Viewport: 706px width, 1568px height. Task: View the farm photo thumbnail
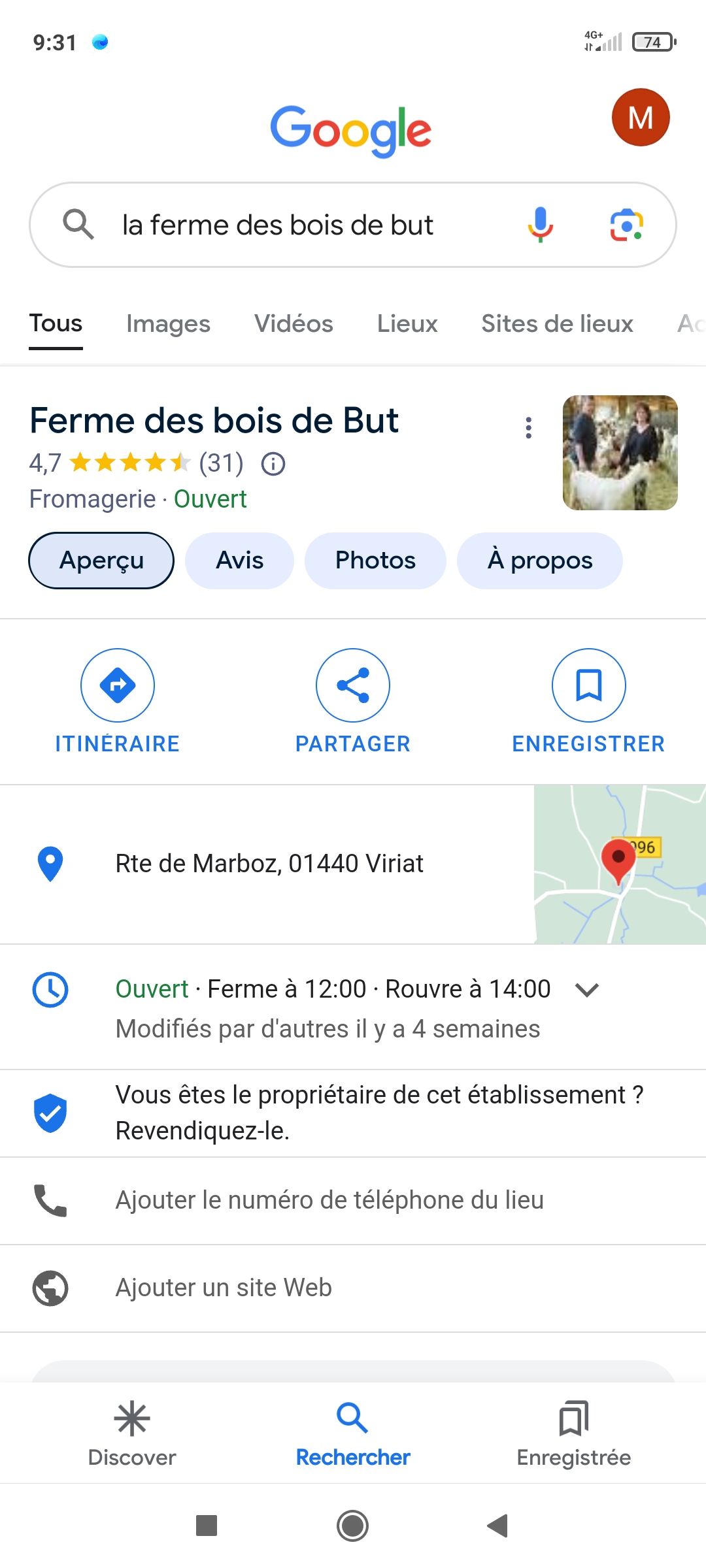click(x=620, y=453)
